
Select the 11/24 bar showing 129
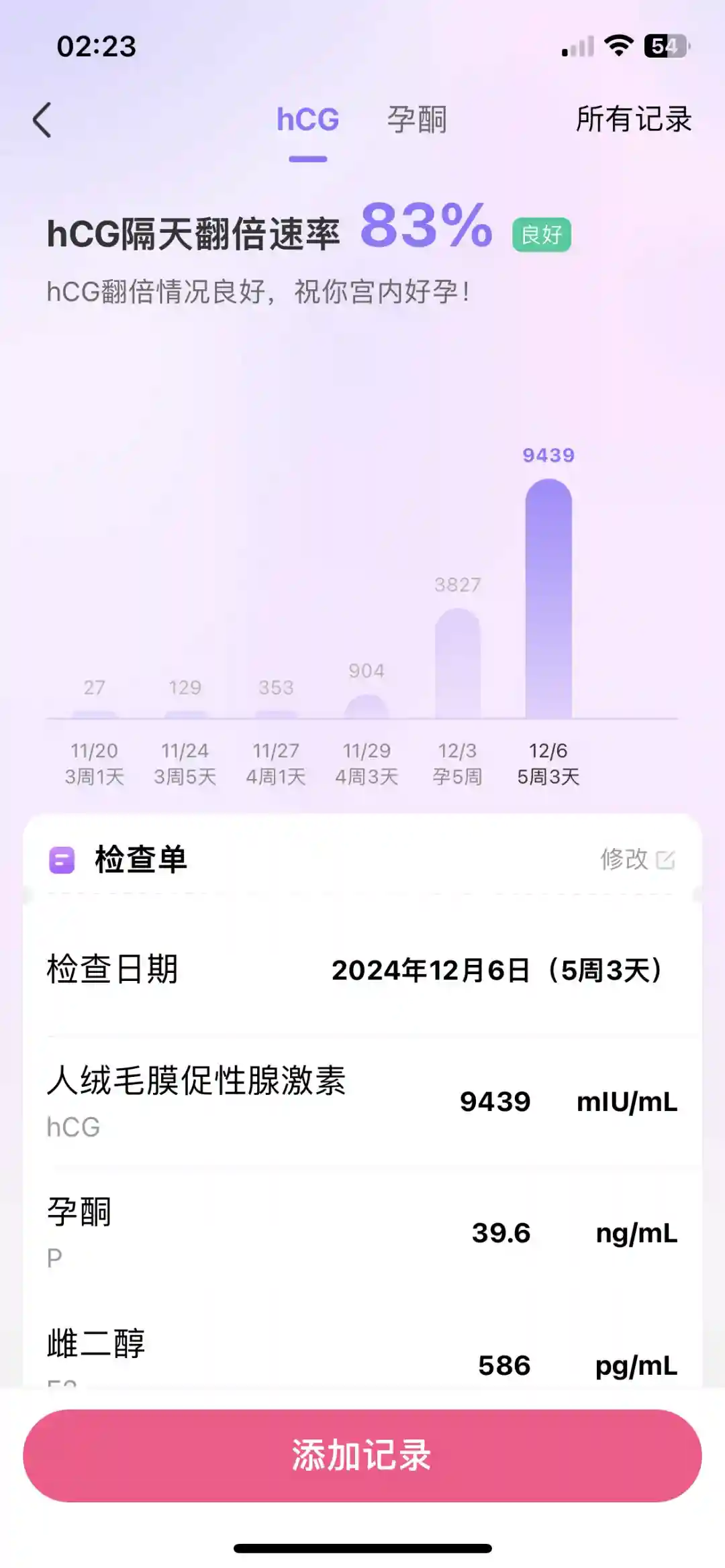pos(185,713)
